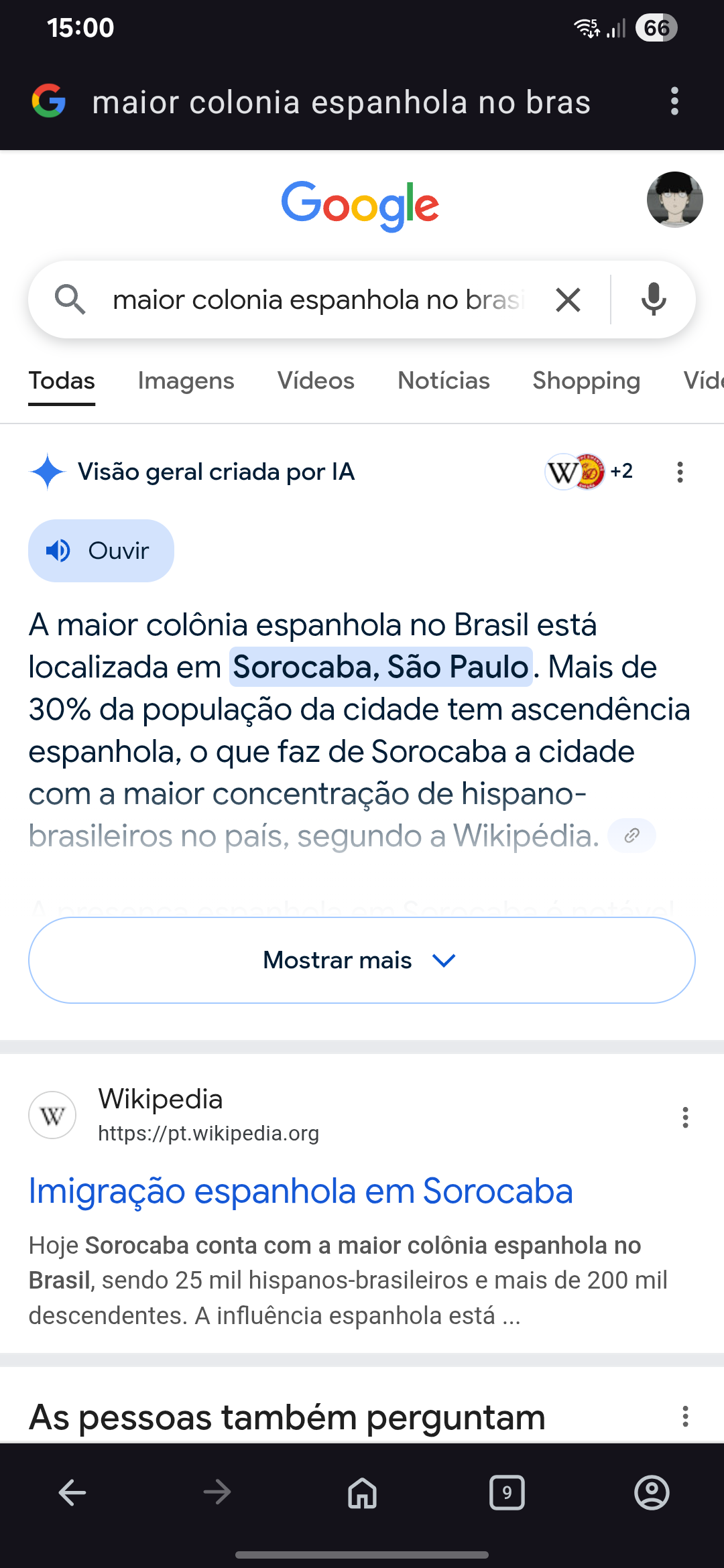Screen dimensions: 724x1568
Task: Open the Vídeos tab next to Imagens
Action: click(316, 381)
